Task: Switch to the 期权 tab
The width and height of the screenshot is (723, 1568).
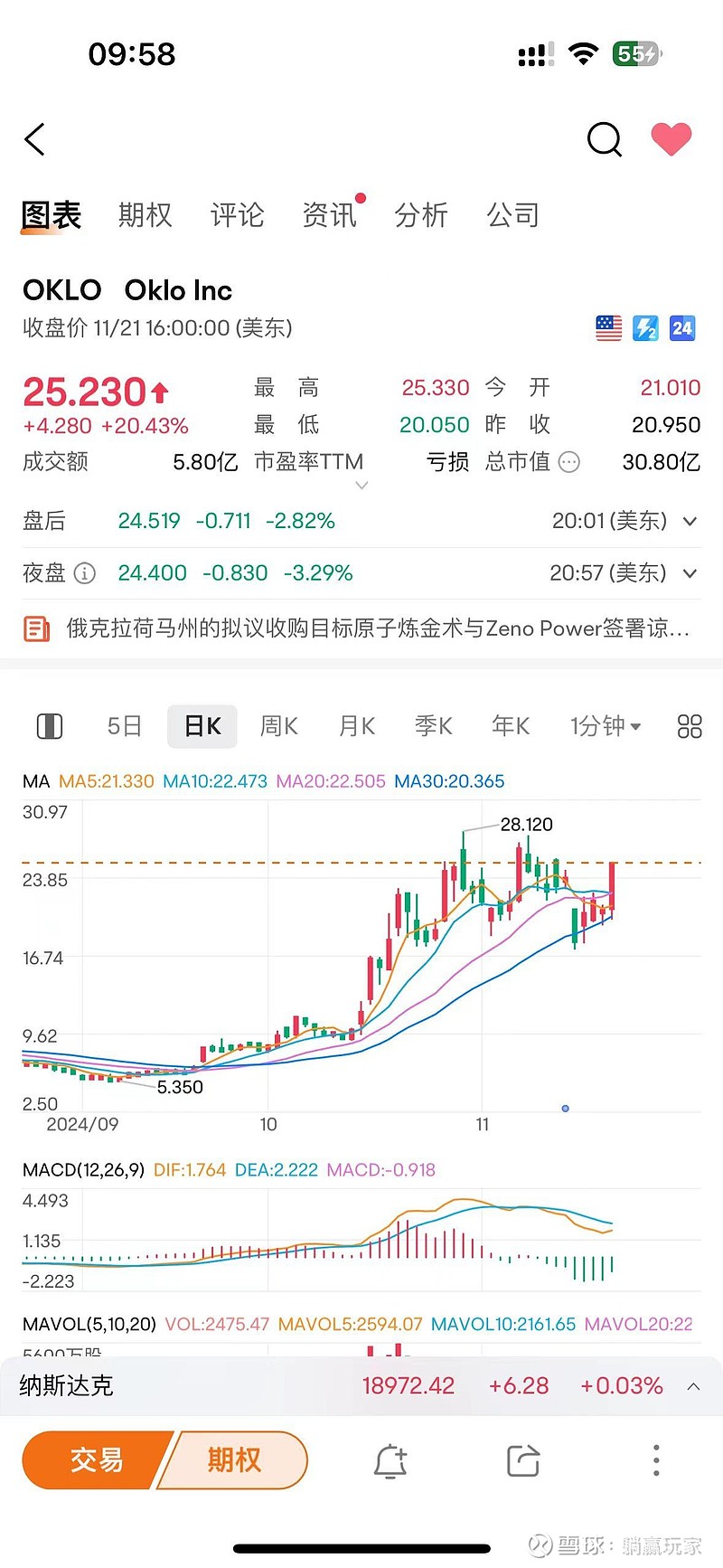Action: point(145,214)
